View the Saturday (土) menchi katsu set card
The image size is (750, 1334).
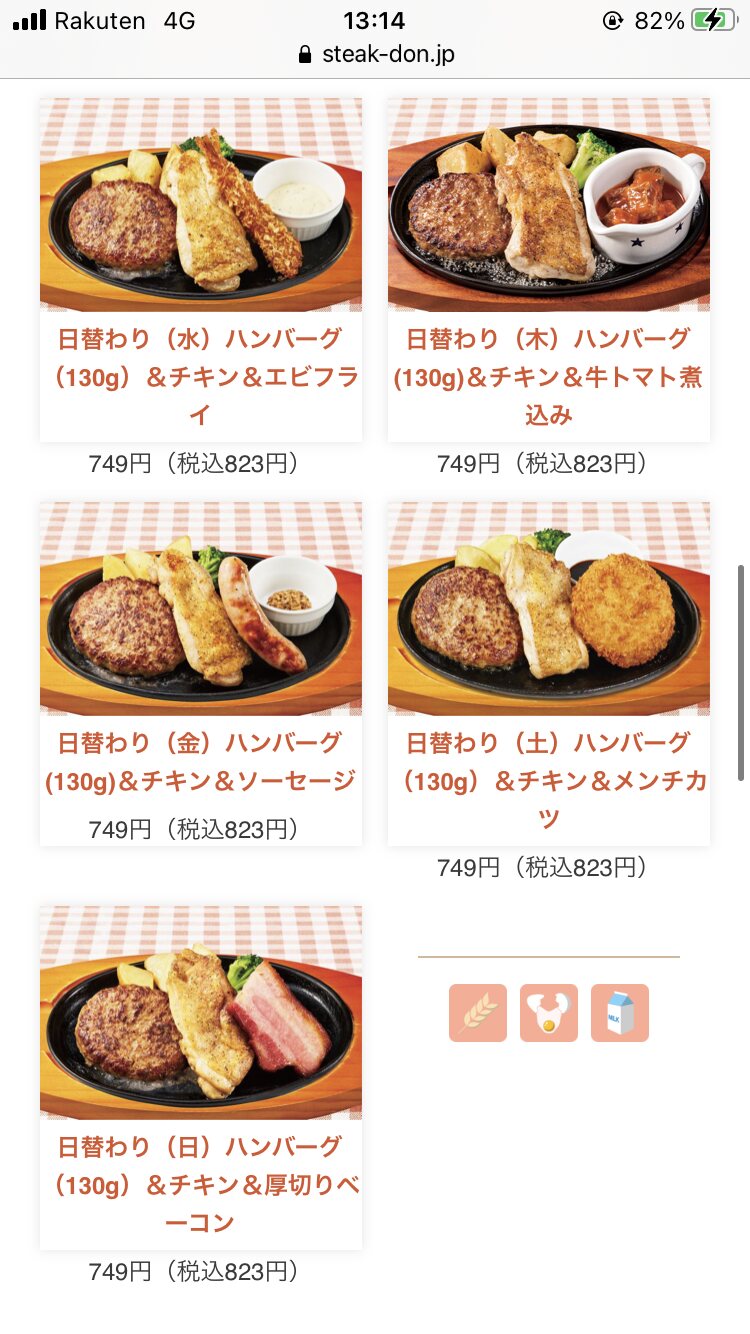click(549, 672)
